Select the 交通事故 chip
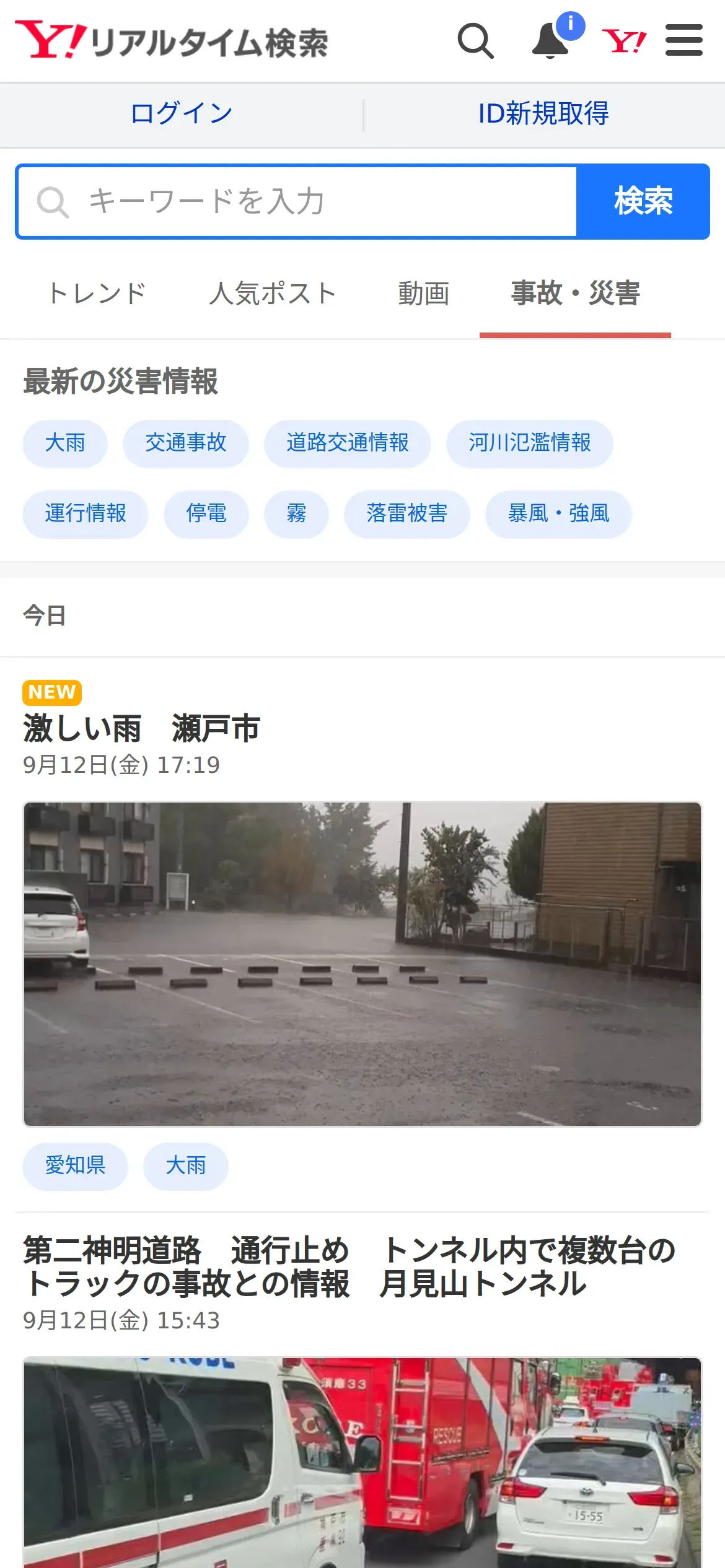Image resolution: width=725 pixels, height=1568 pixels. [186, 443]
